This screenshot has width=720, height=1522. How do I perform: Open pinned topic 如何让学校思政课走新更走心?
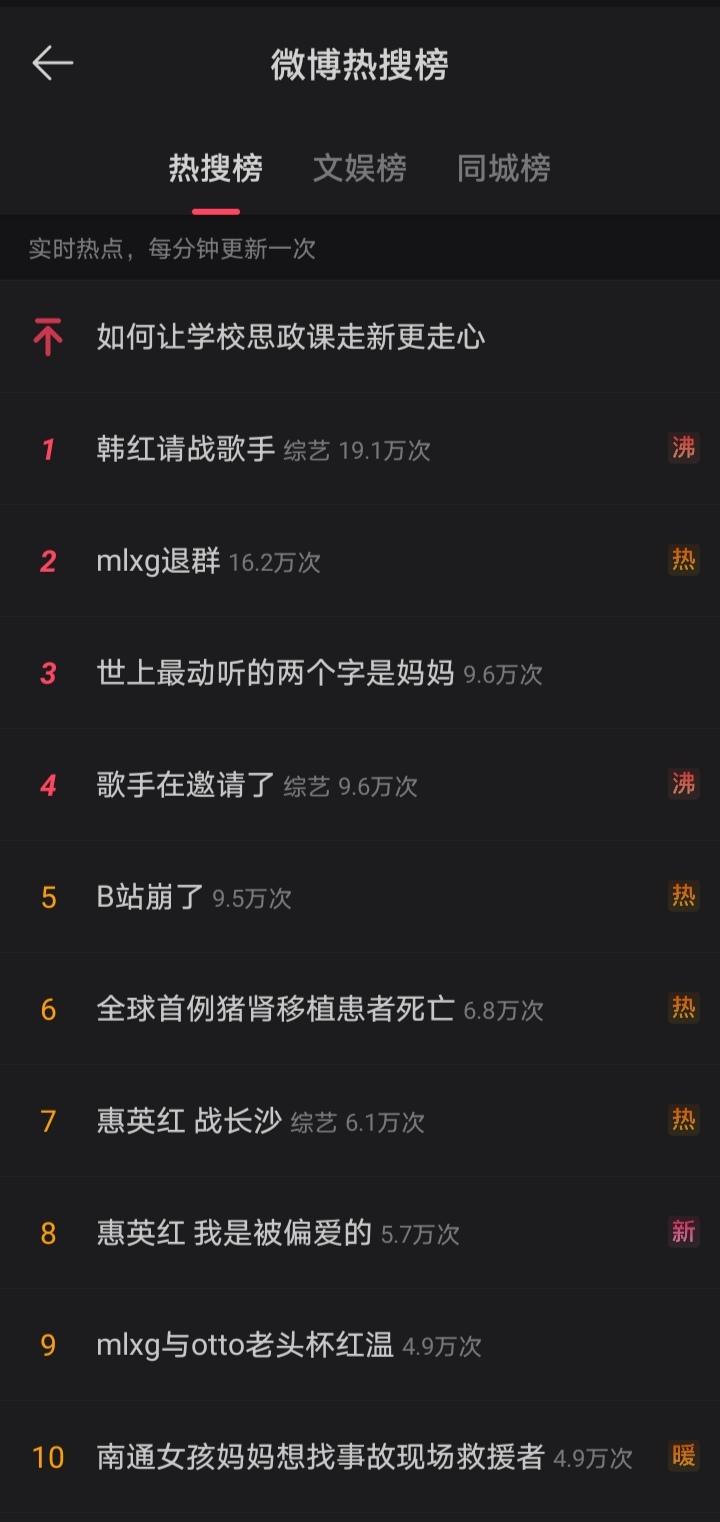click(290, 337)
